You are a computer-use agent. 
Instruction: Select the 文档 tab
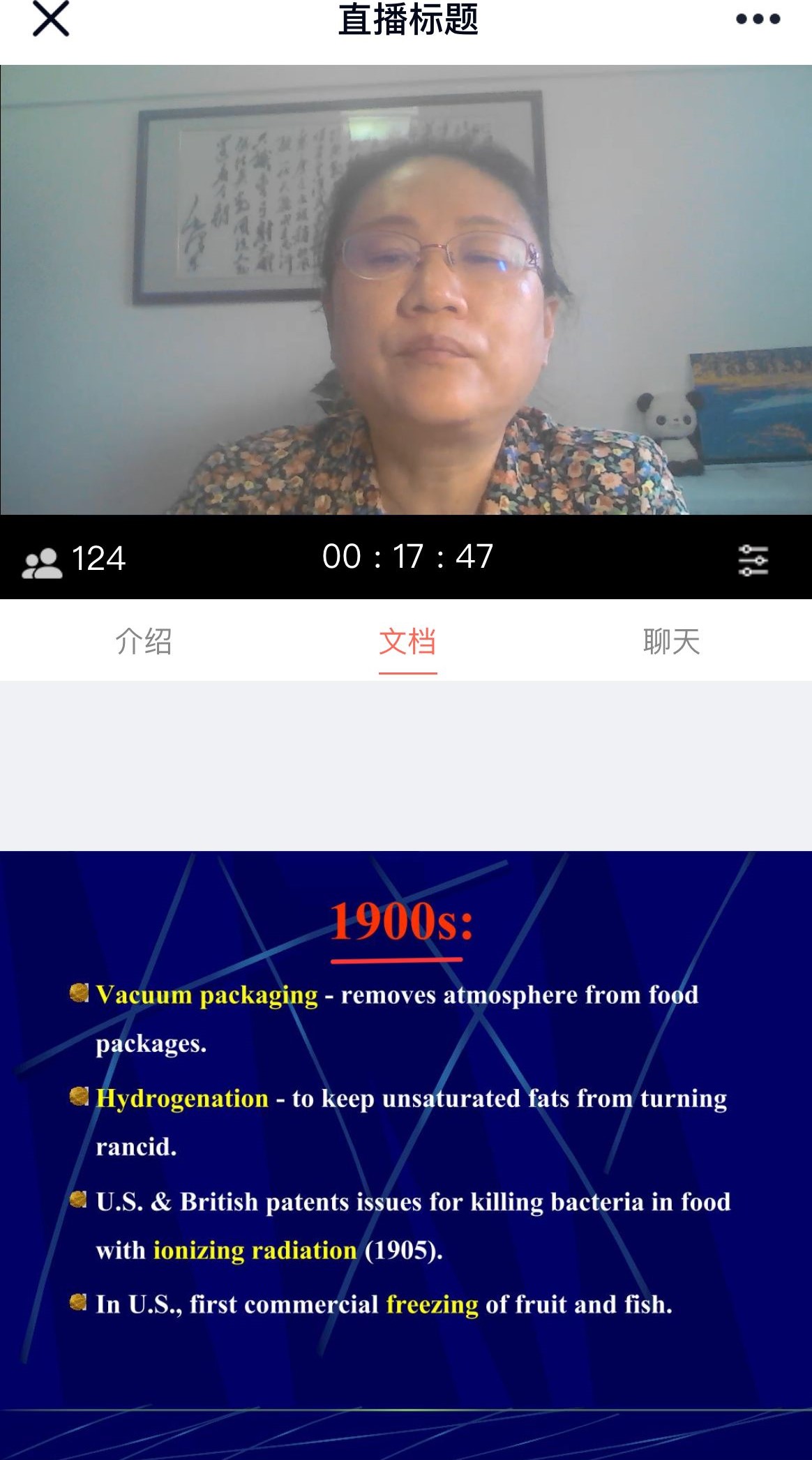[407, 642]
